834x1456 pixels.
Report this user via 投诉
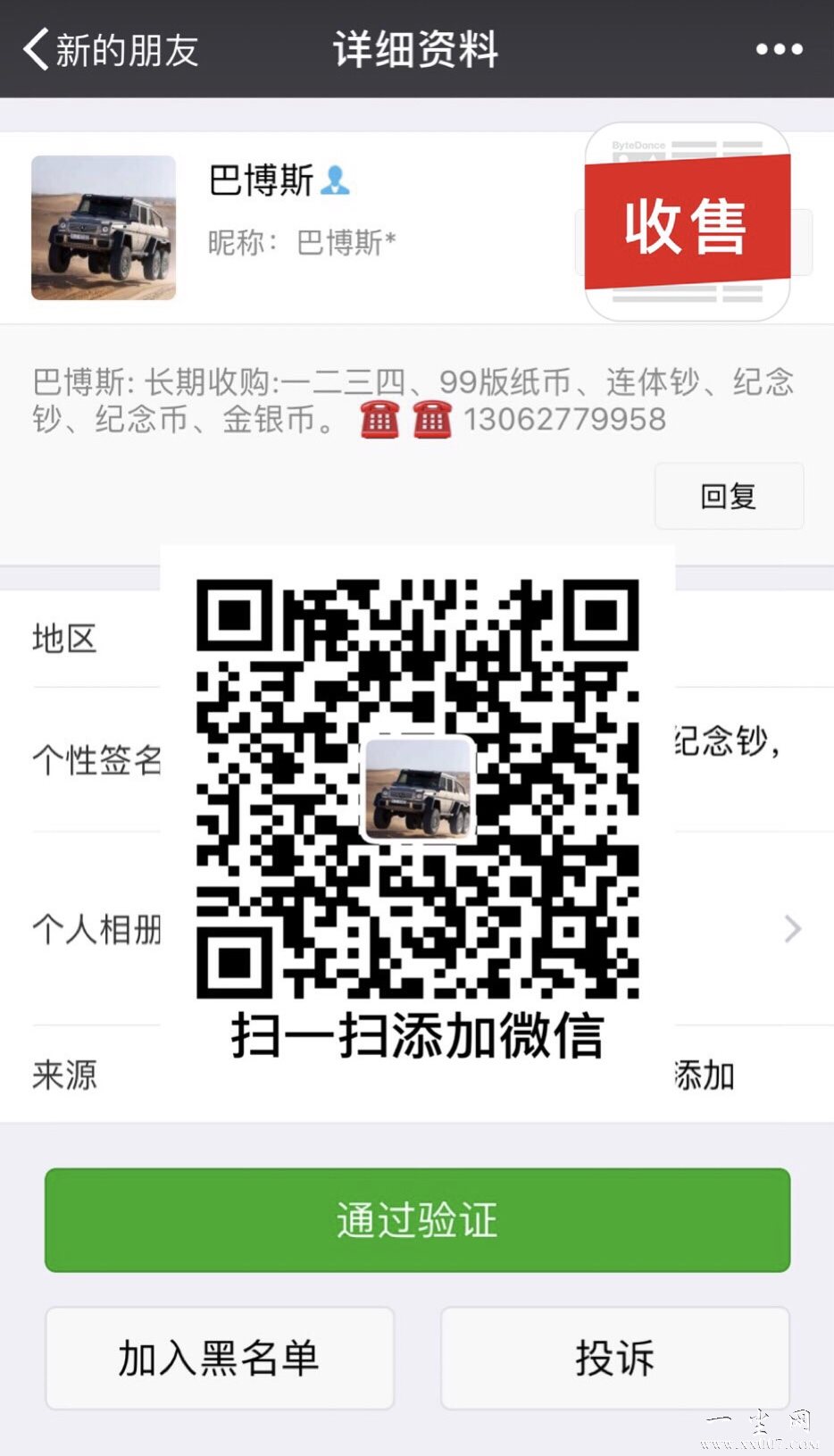click(x=614, y=1359)
